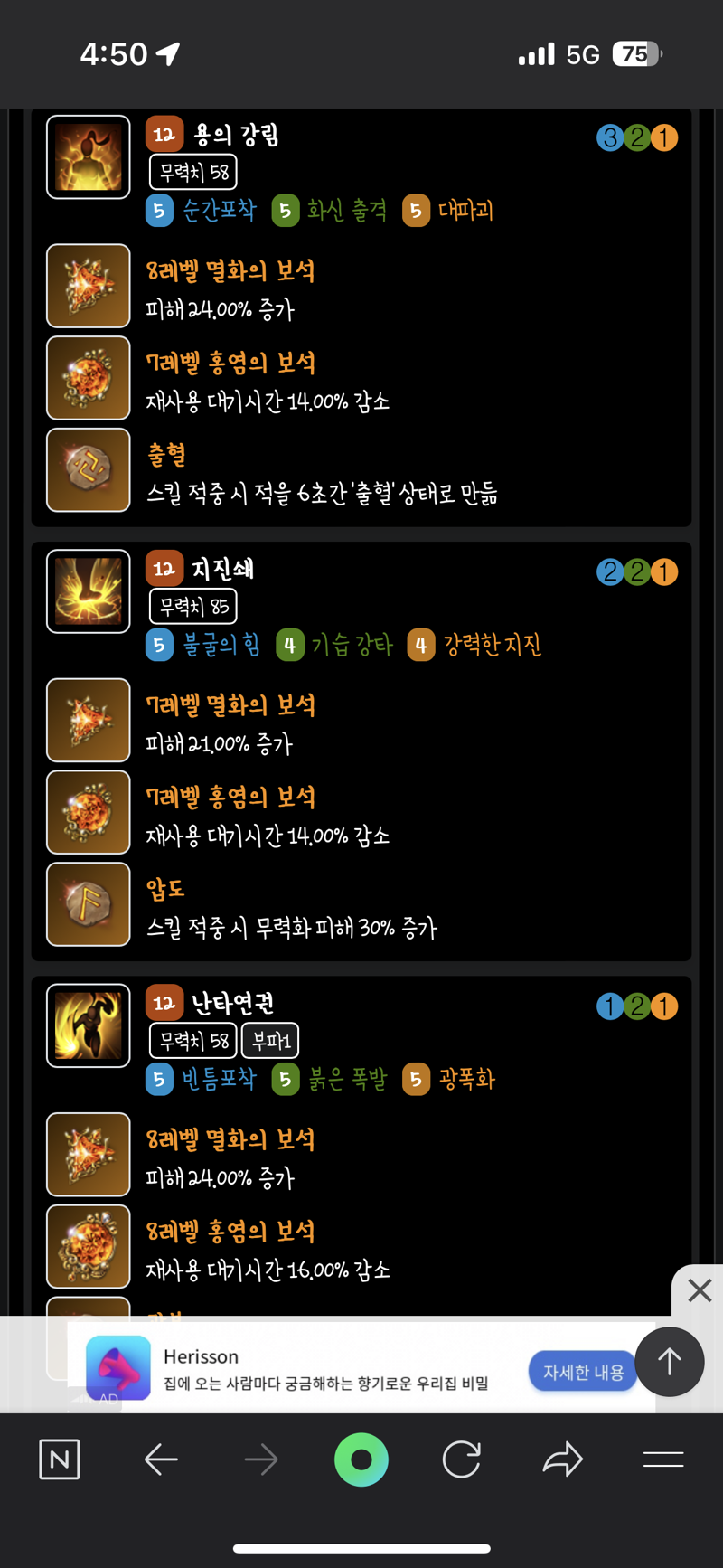Image resolution: width=723 pixels, height=1568 pixels.
Task: Tap the green circle search button
Action: (361, 1459)
